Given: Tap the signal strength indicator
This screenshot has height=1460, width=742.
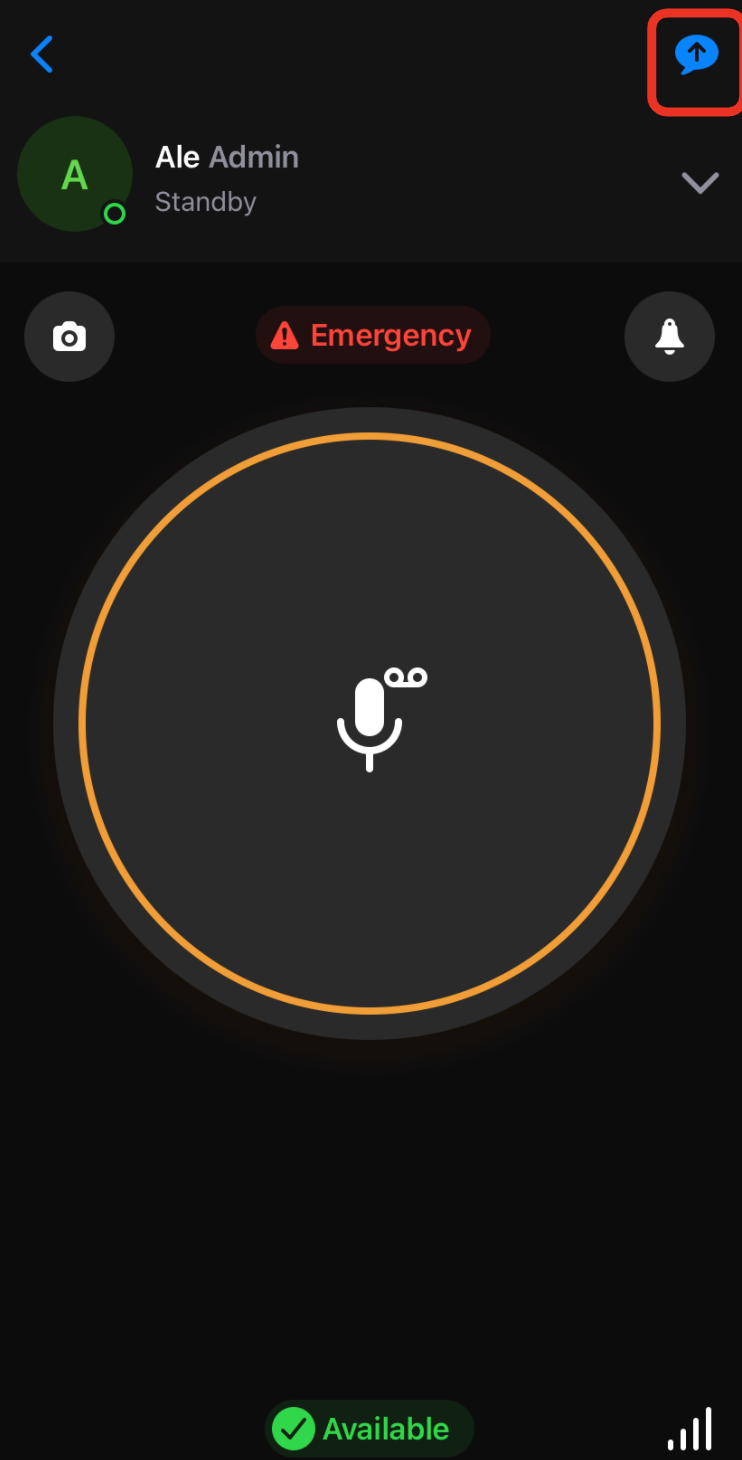Looking at the screenshot, I should tap(688, 1428).
